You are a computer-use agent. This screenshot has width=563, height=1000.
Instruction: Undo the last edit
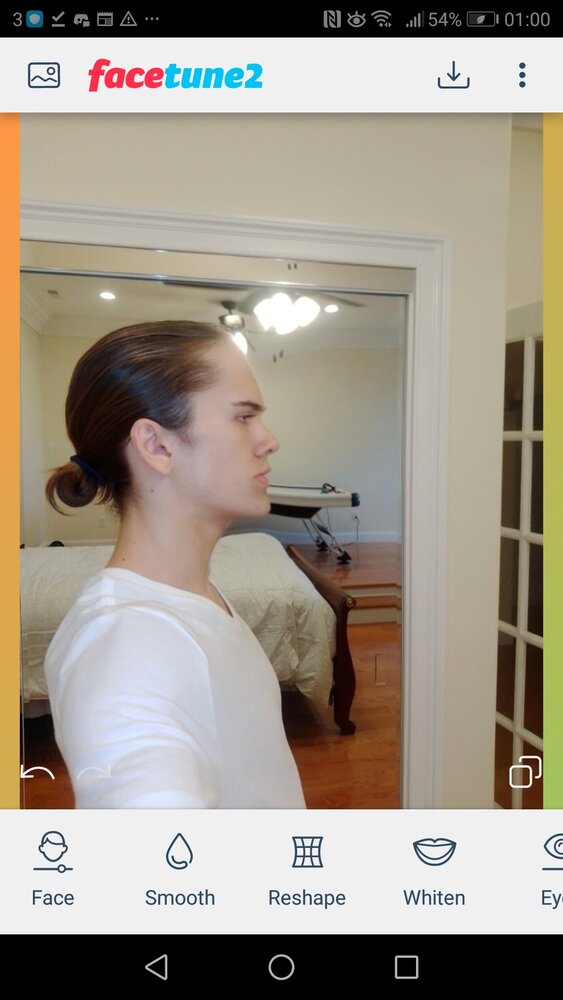[38, 772]
